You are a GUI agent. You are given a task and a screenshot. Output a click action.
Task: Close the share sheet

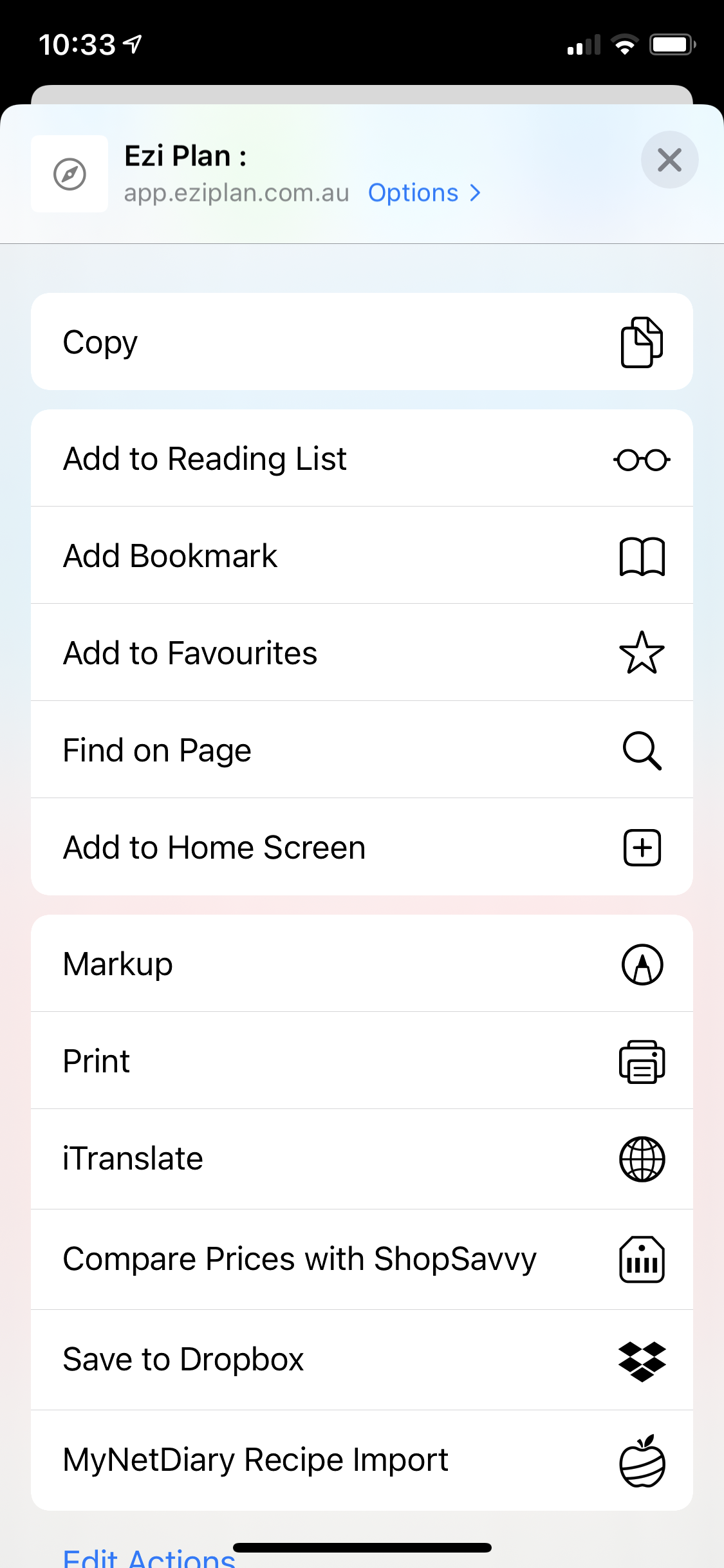(x=669, y=160)
